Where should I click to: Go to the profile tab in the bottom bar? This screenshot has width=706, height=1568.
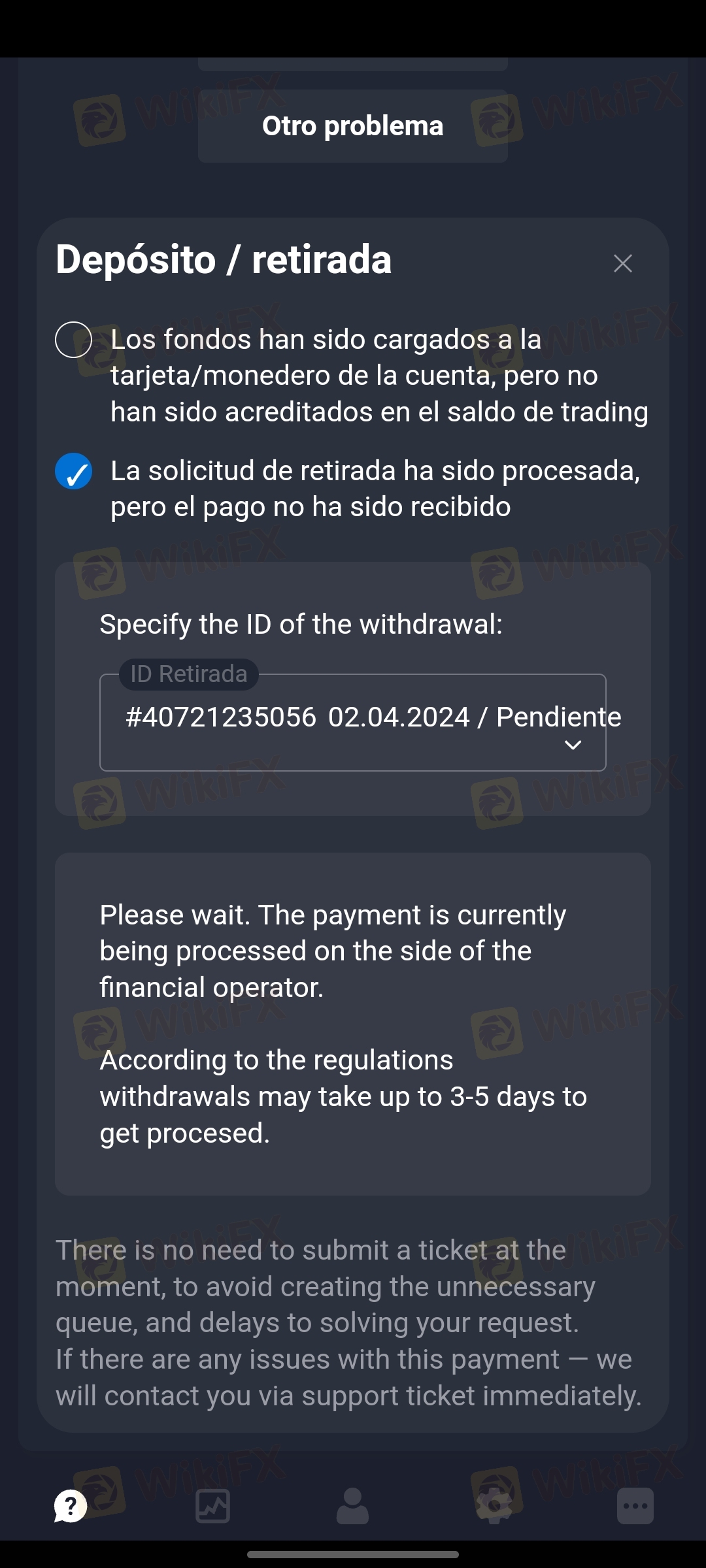(x=352, y=1506)
